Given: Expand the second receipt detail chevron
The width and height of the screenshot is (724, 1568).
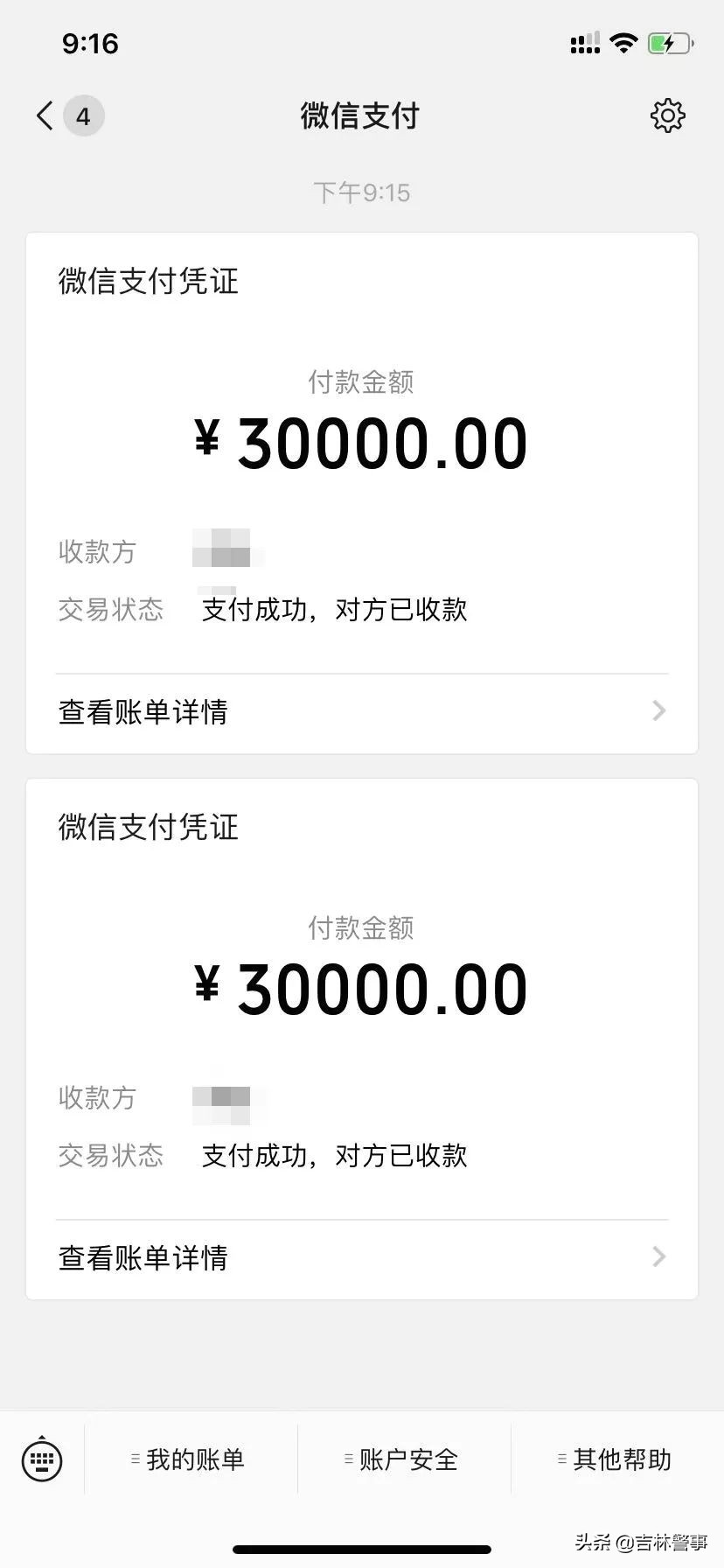Looking at the screenshot, I should (x=658, y=1256).
